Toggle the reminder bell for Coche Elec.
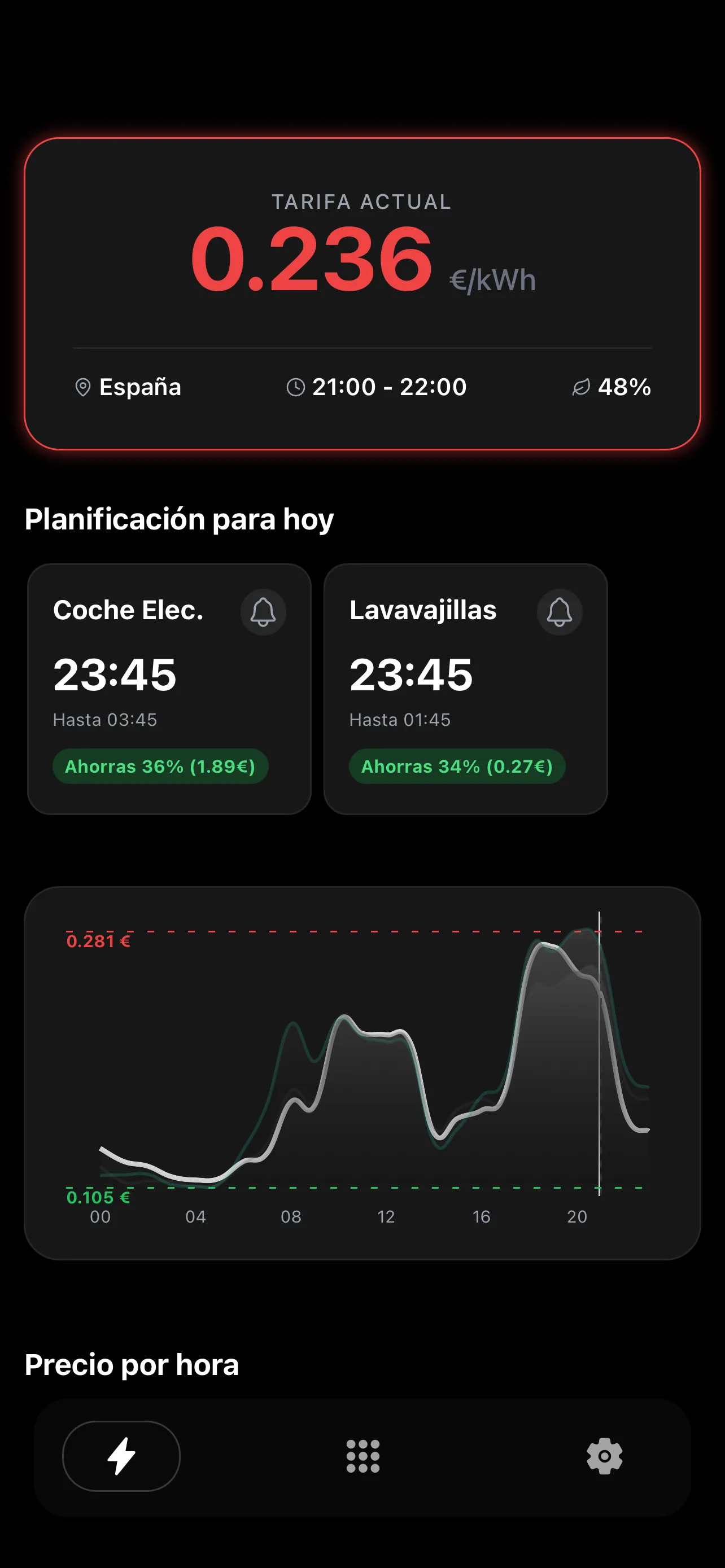Screen dimensions: 725x1568 point(264,612)
